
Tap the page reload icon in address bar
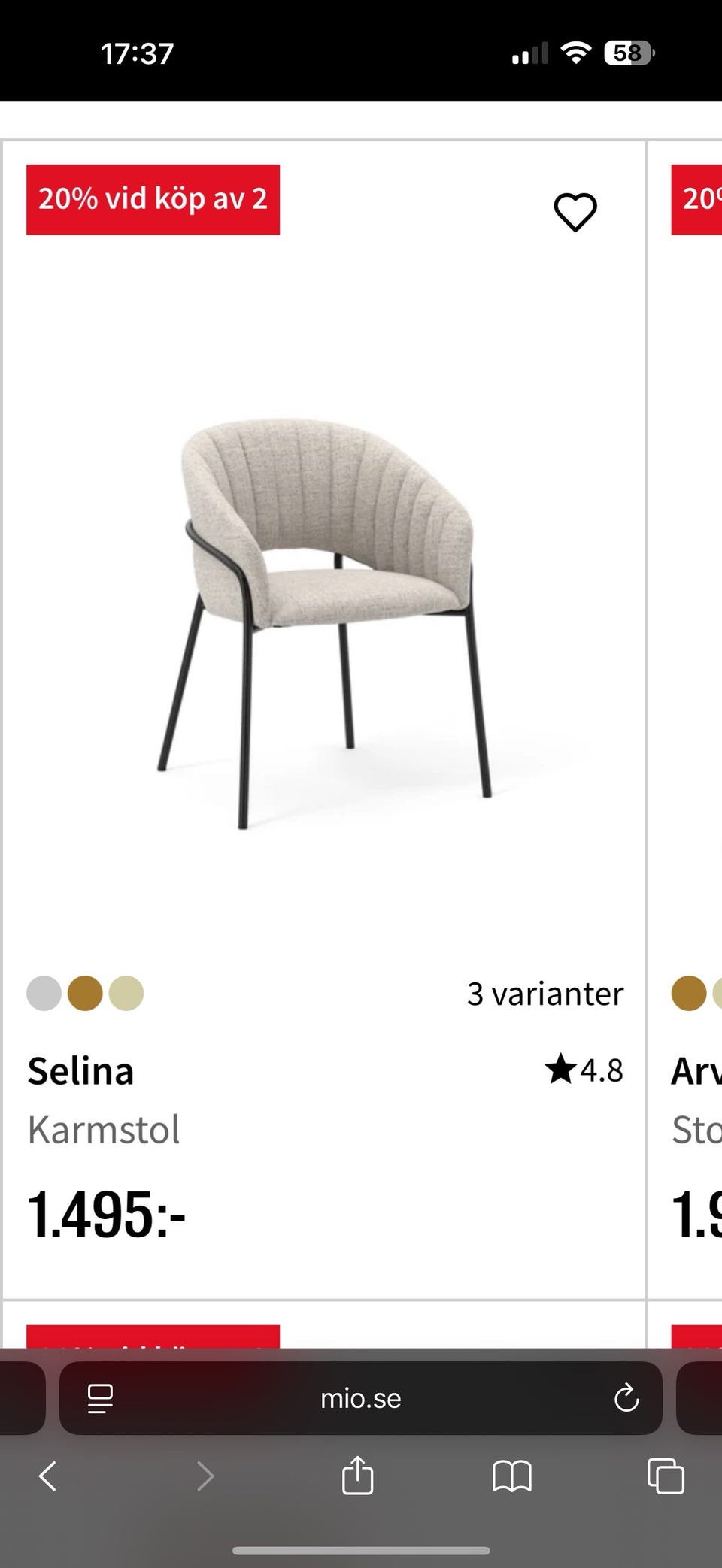[x=626, y=1398]
